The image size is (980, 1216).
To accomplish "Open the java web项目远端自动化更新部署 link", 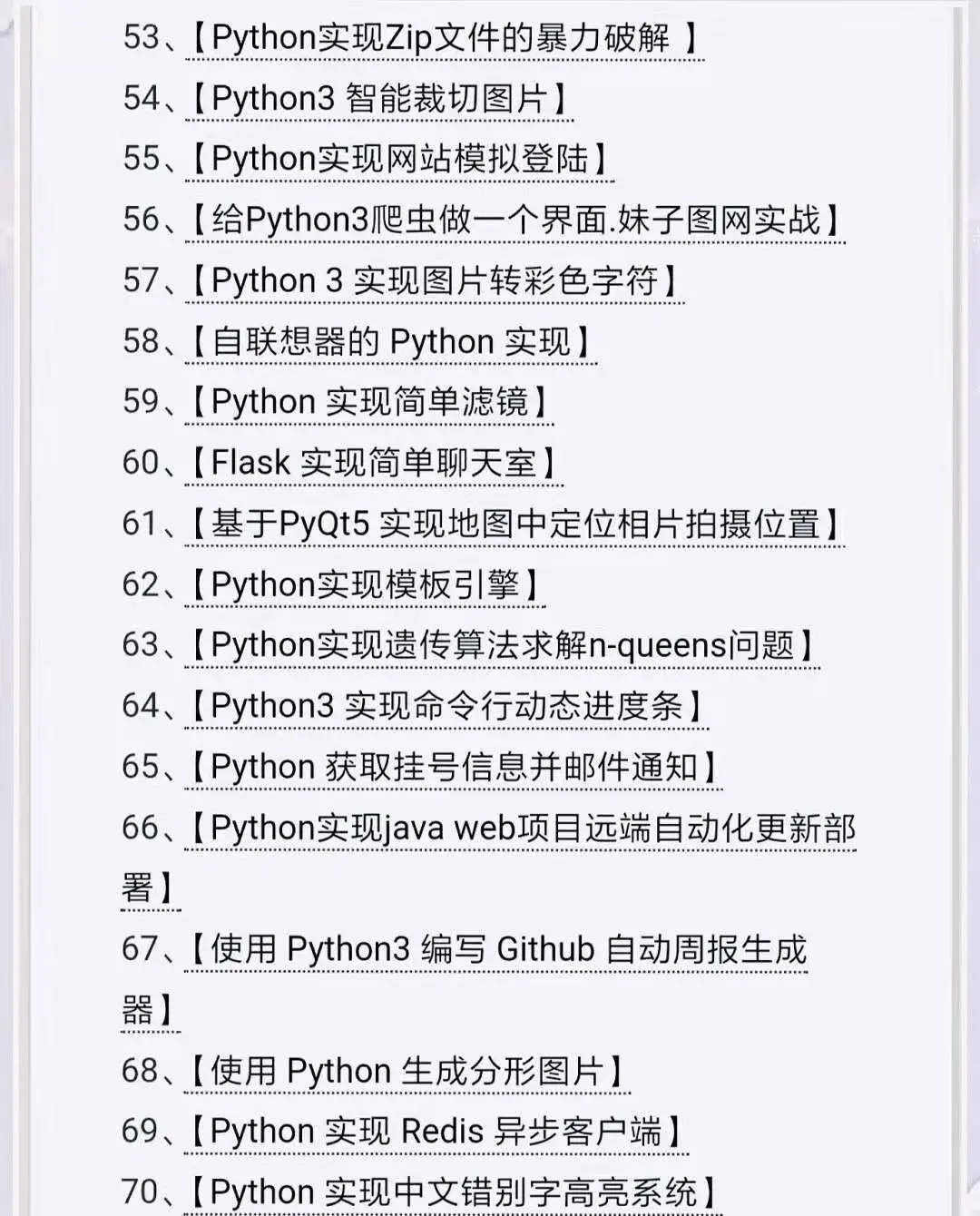I will (520, 828).
